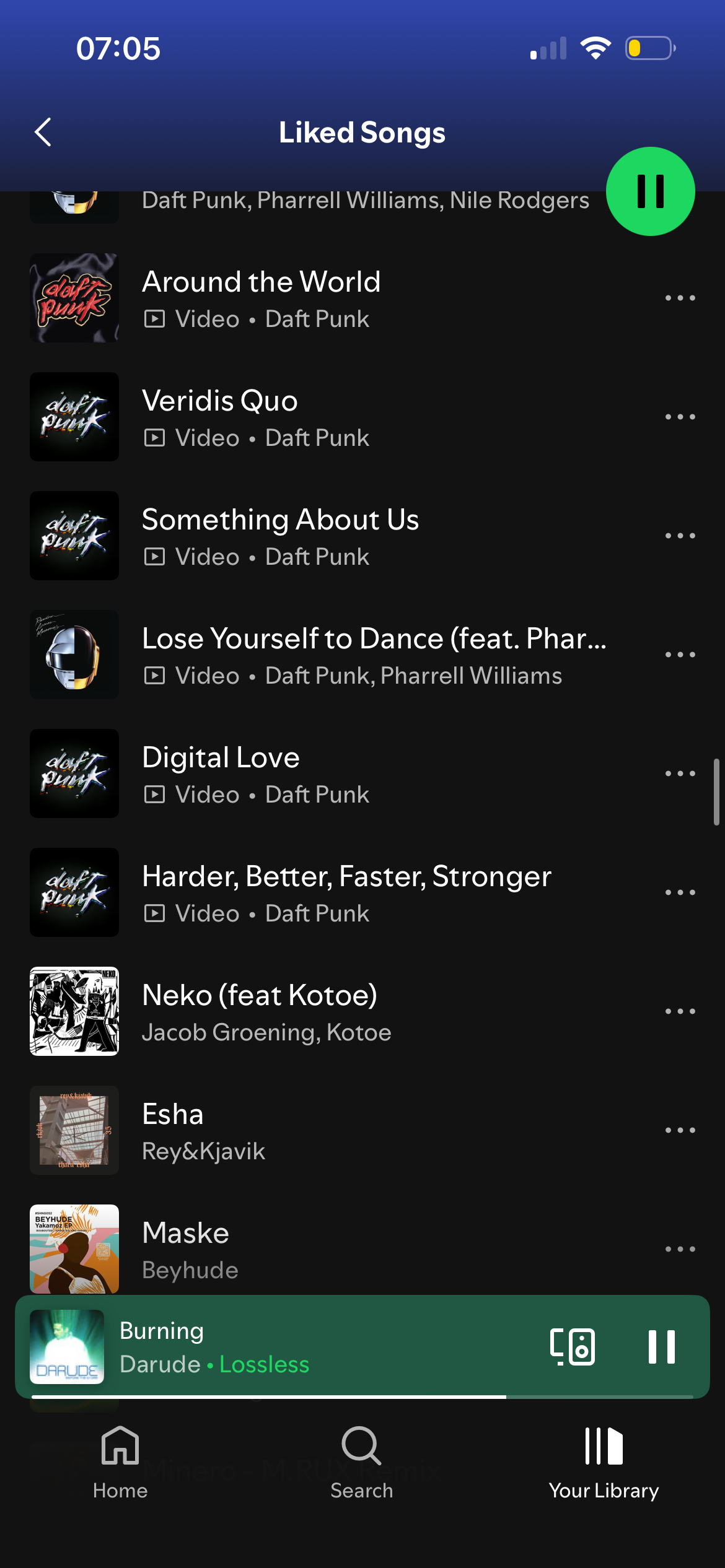Pause Burning in the mini player
Screen dimensions: 725x1568
coord(661,1347)
